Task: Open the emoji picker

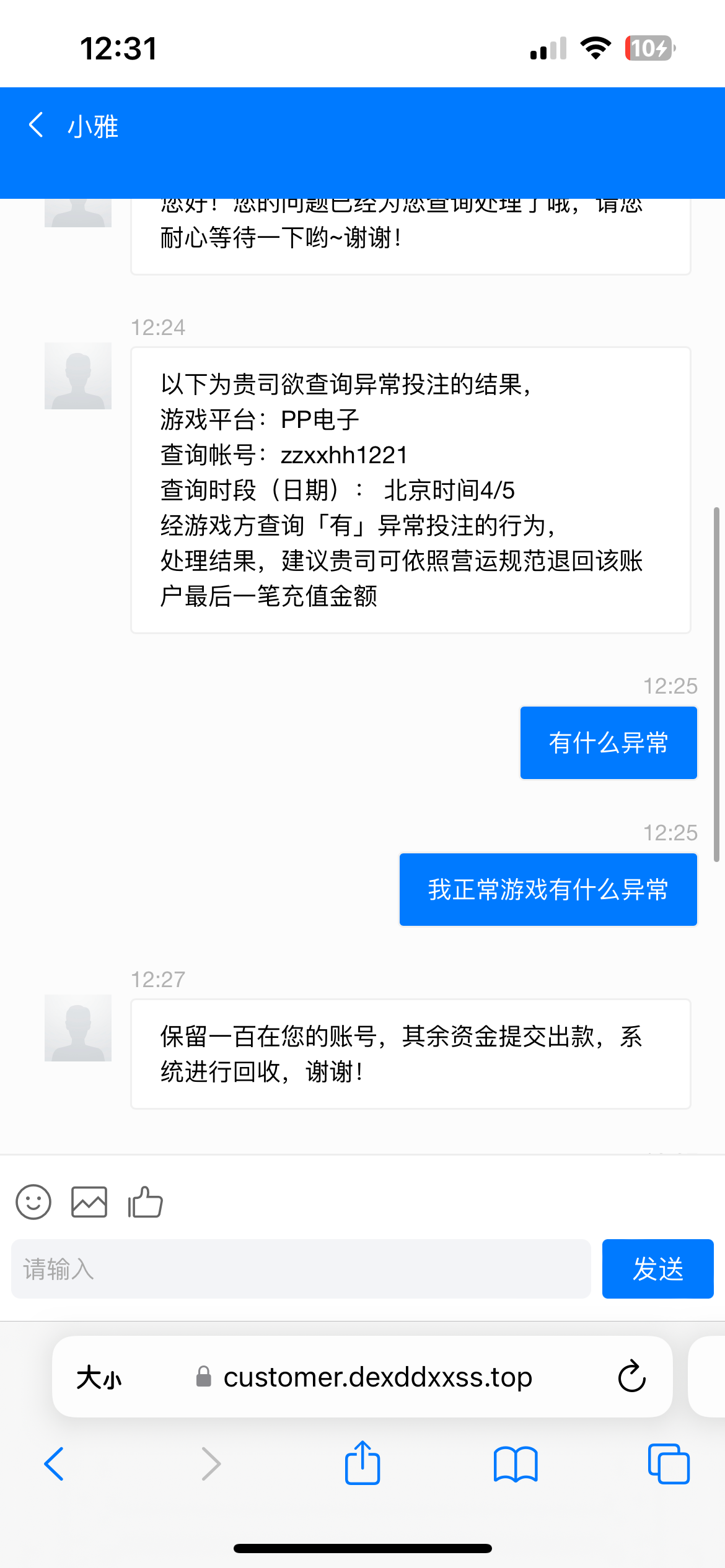Action: click(33, 1202)
